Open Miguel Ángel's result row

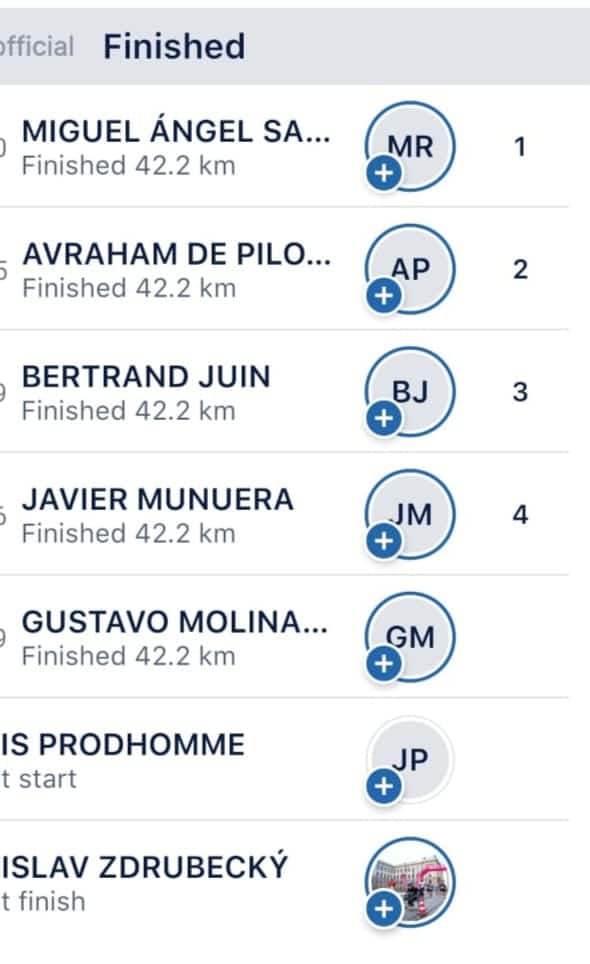(284, 146)
